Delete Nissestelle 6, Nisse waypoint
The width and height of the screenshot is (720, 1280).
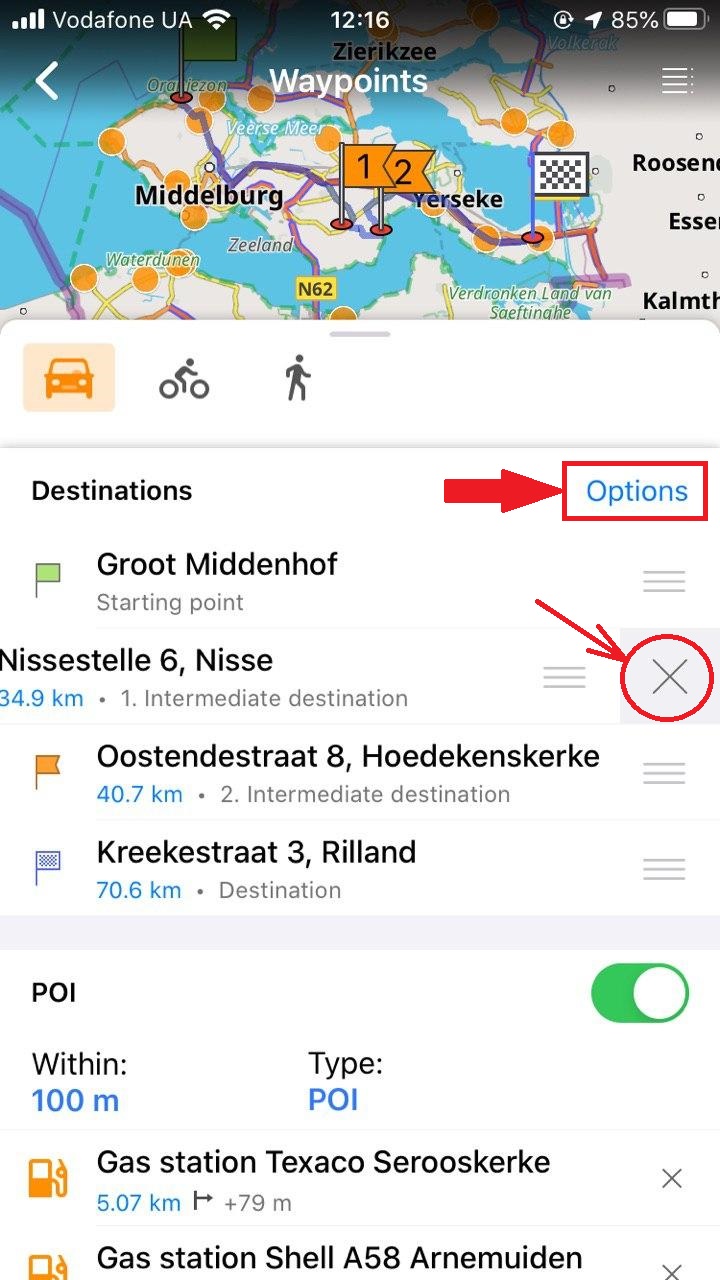(x=669, y=677)
